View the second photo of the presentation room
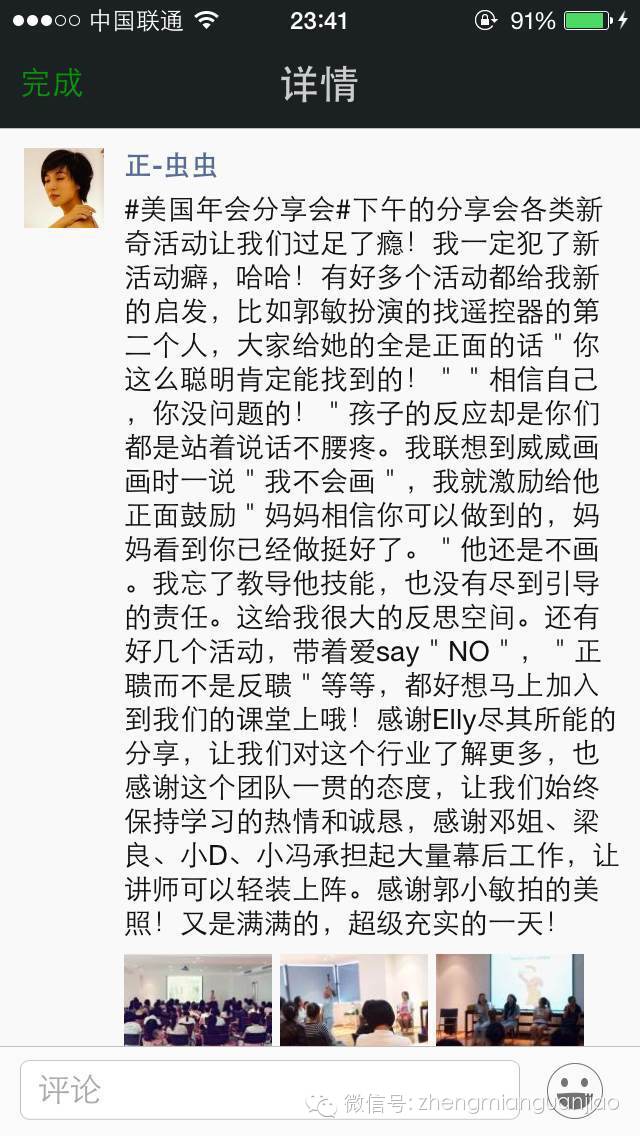640x1136 pixels. pos(353,999)
